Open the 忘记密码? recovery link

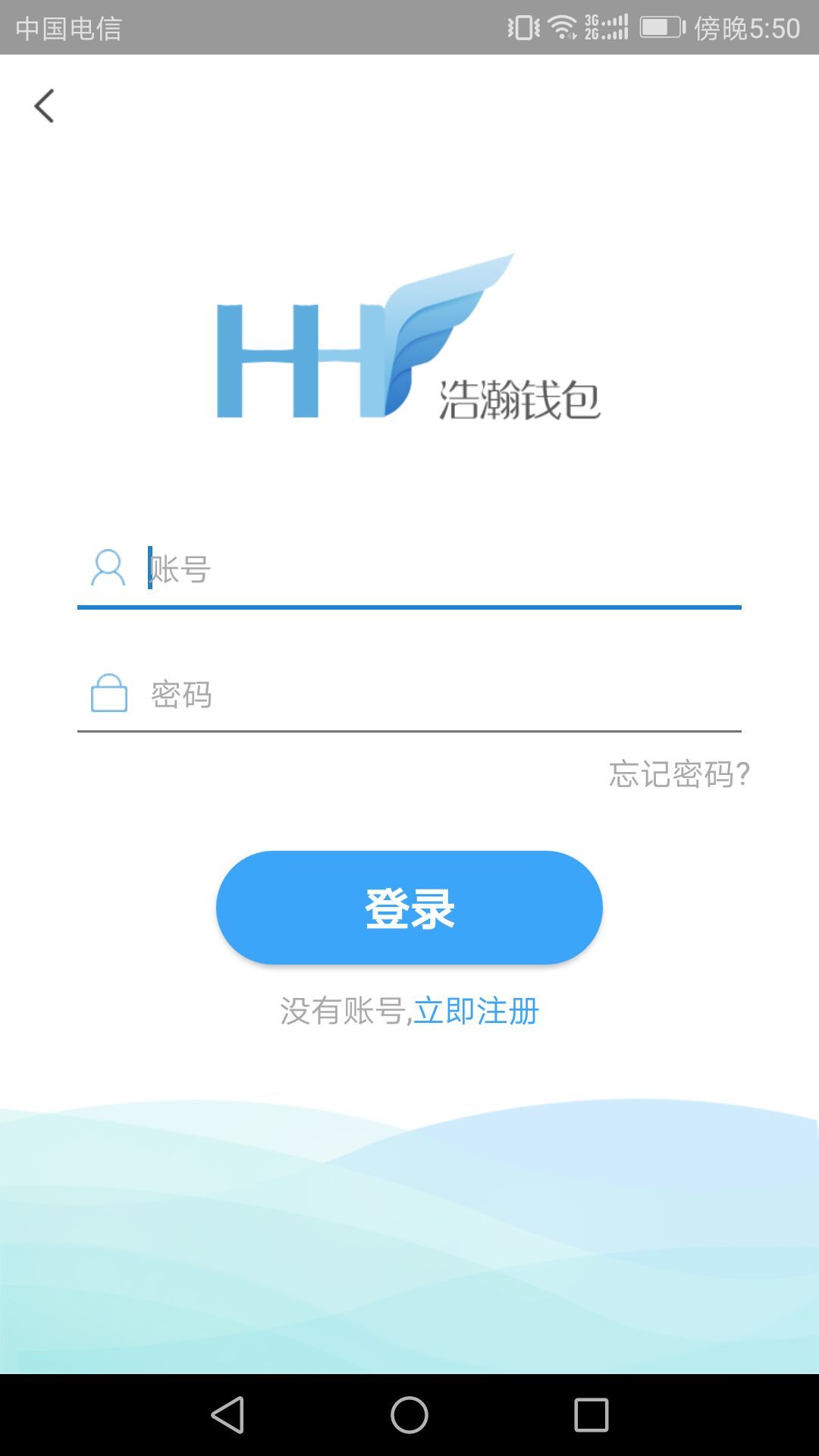tap(679, 774)
